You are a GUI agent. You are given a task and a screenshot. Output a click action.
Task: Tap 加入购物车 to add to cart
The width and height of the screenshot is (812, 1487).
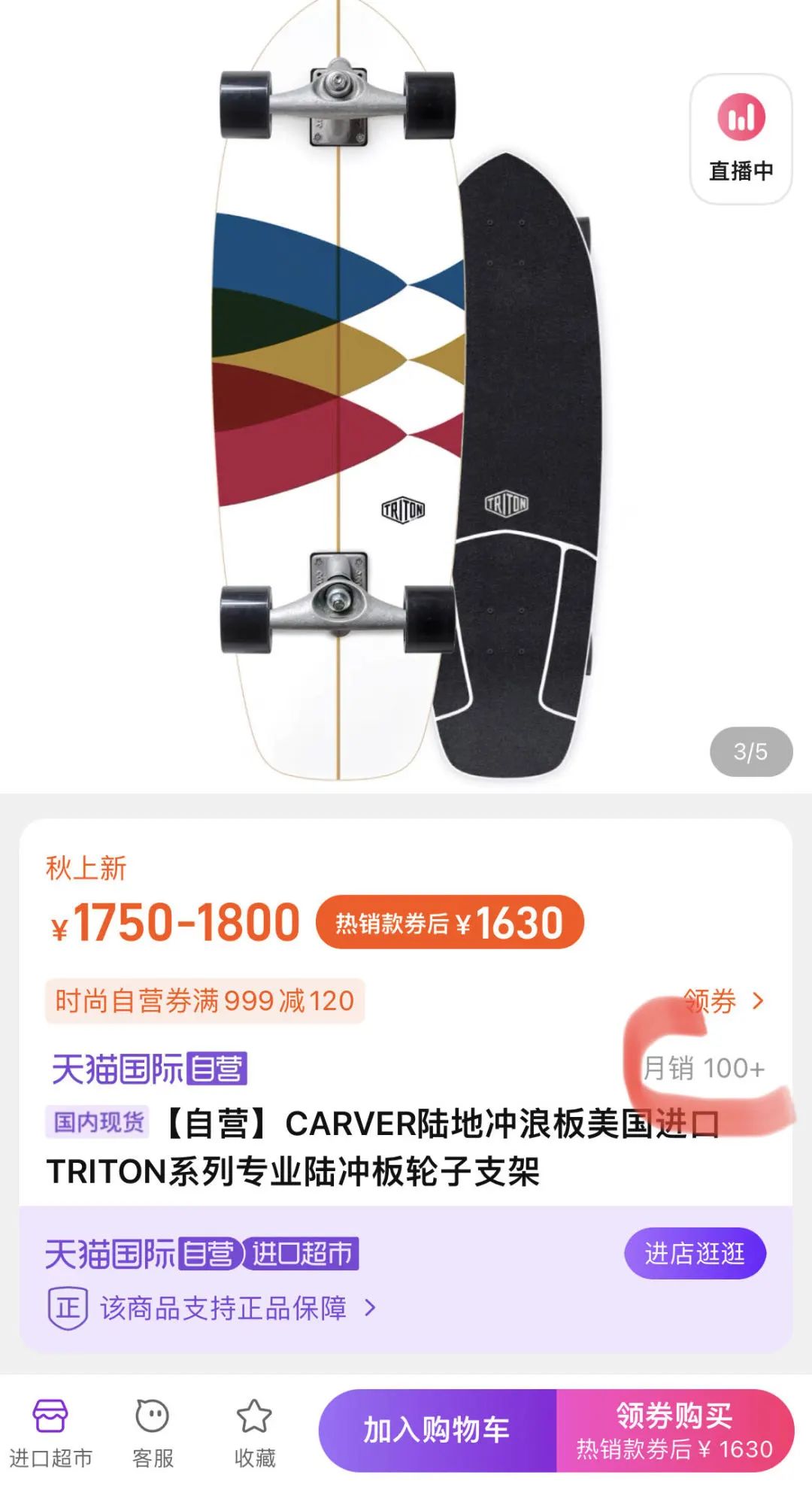[437, 1430]
